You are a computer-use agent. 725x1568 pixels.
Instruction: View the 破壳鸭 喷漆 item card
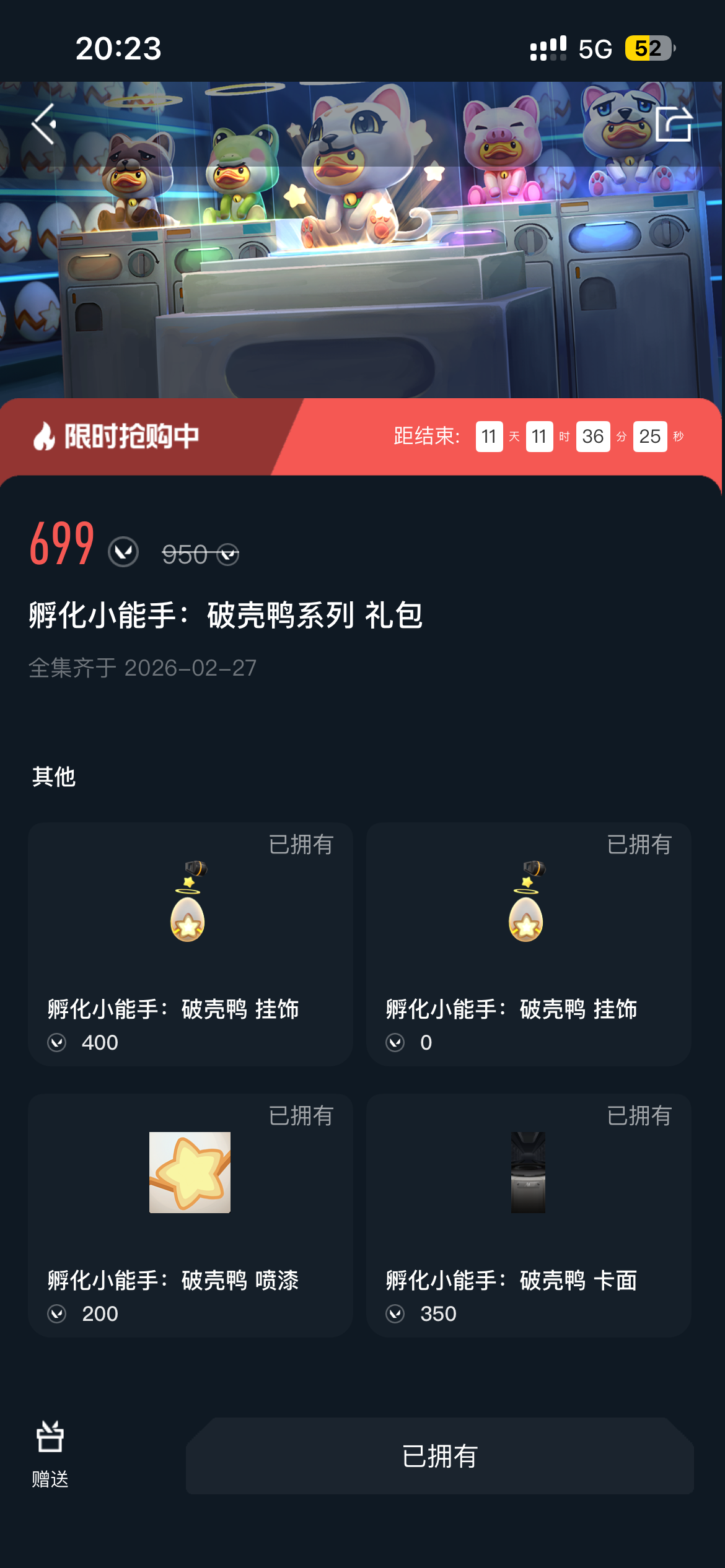pyautogui.click(x=190, y=1214)
